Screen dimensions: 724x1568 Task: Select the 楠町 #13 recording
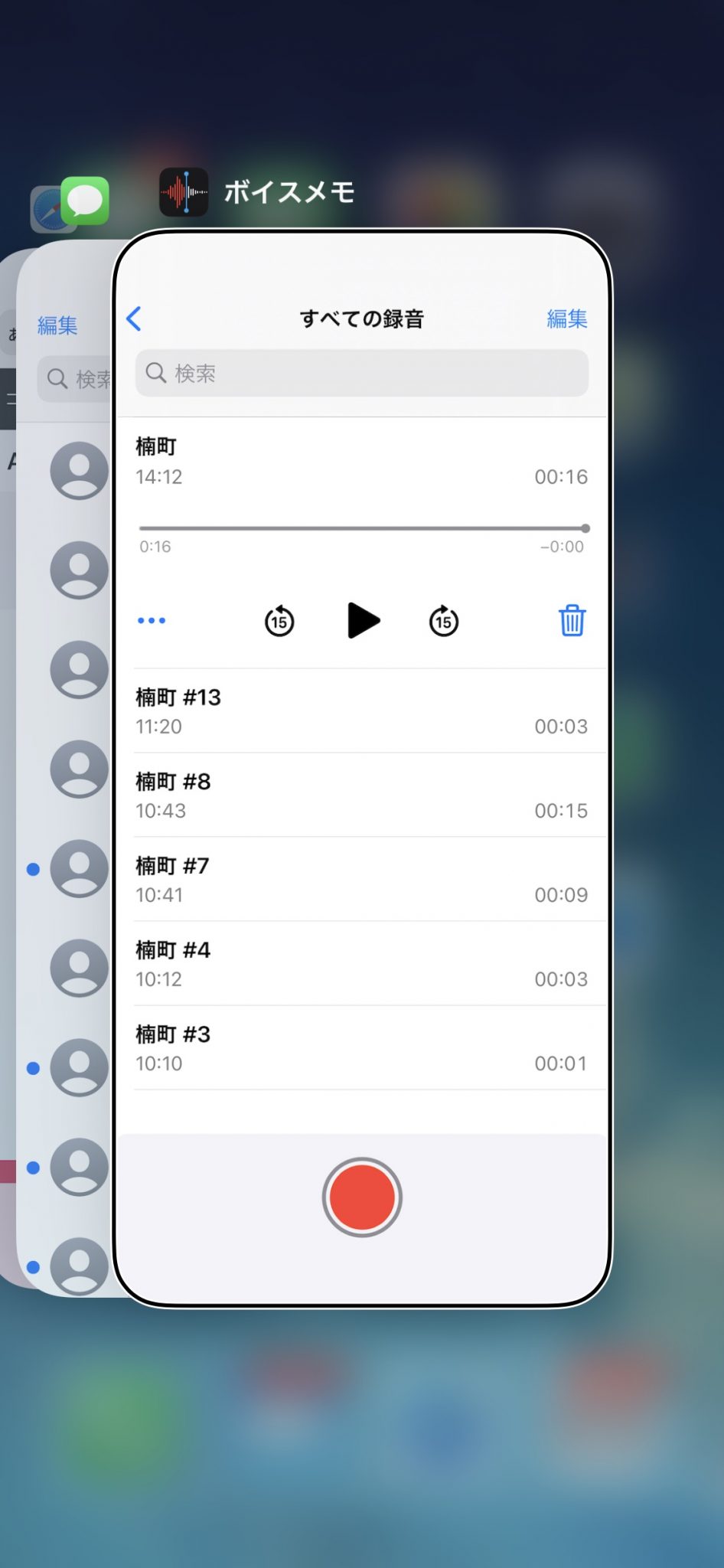pos(362,711)
